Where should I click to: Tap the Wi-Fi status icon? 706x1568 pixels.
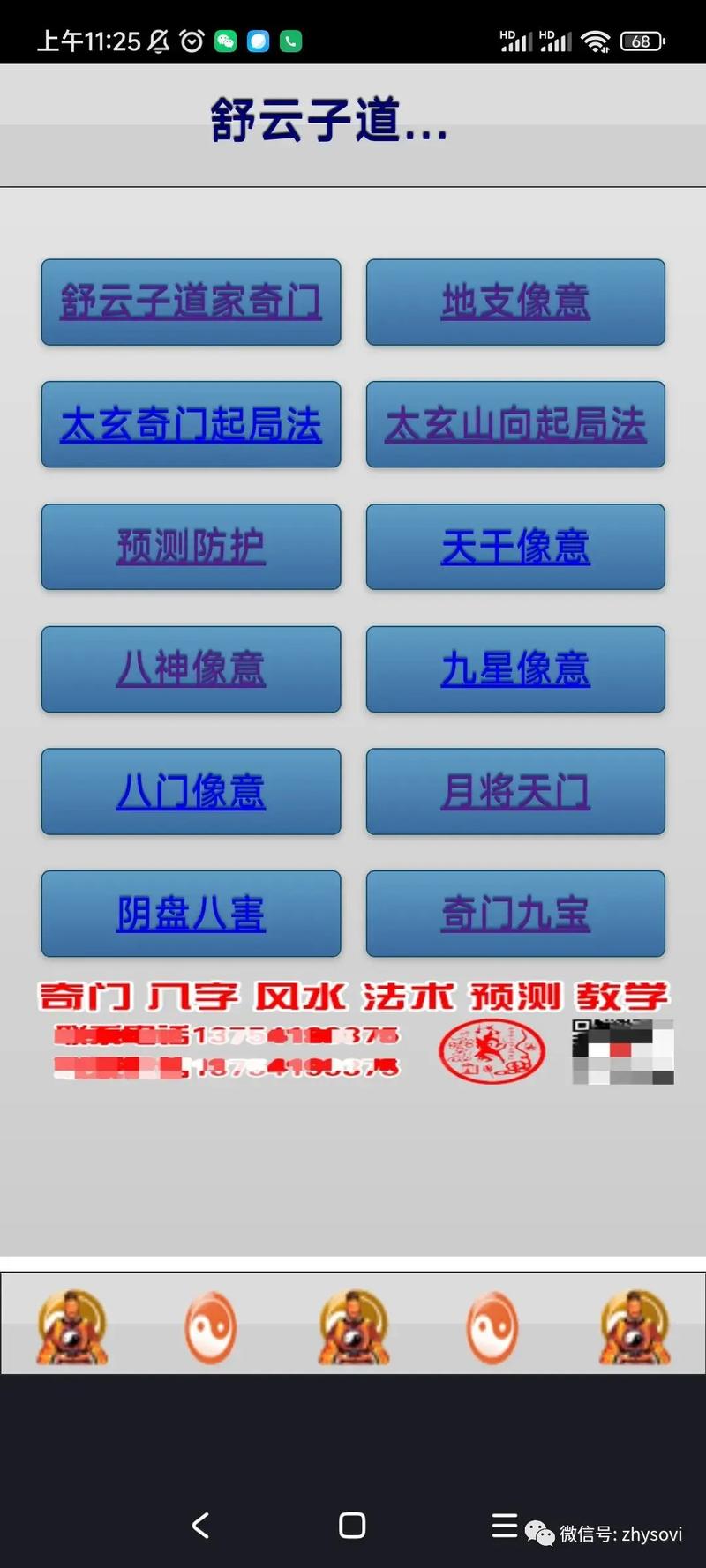596,40
